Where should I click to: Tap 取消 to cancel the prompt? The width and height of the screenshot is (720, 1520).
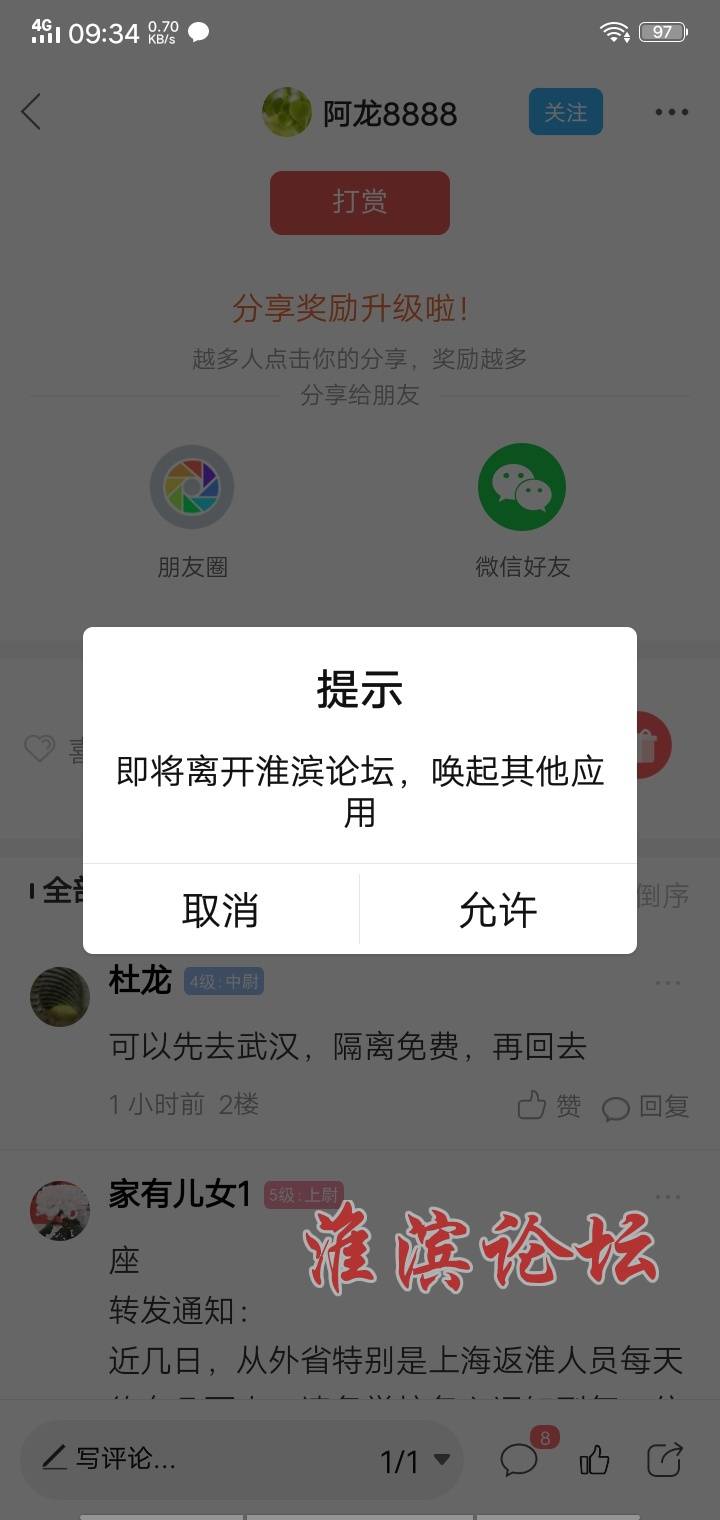point(220,910)
